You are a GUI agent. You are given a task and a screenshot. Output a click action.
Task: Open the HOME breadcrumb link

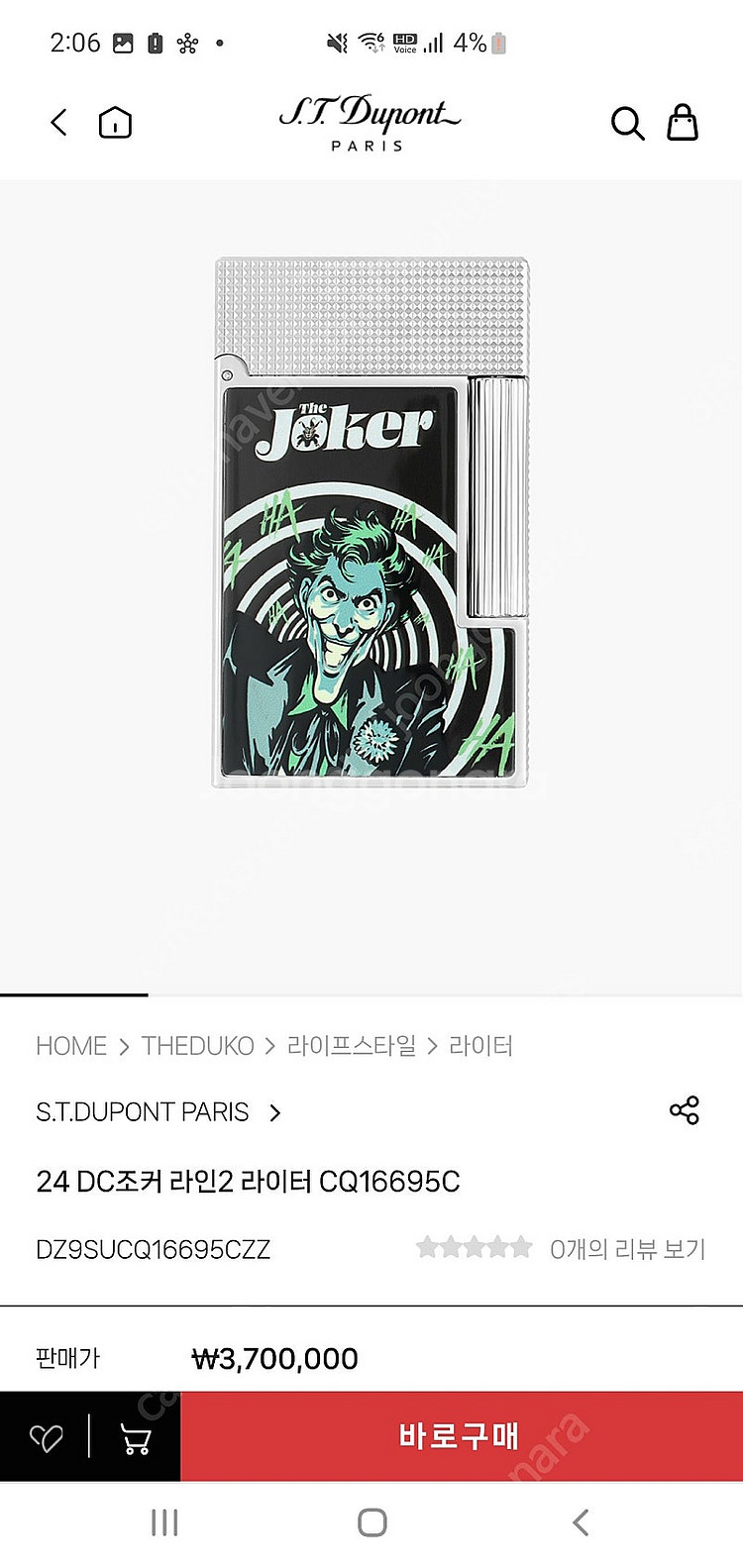tap(71, 1046)
